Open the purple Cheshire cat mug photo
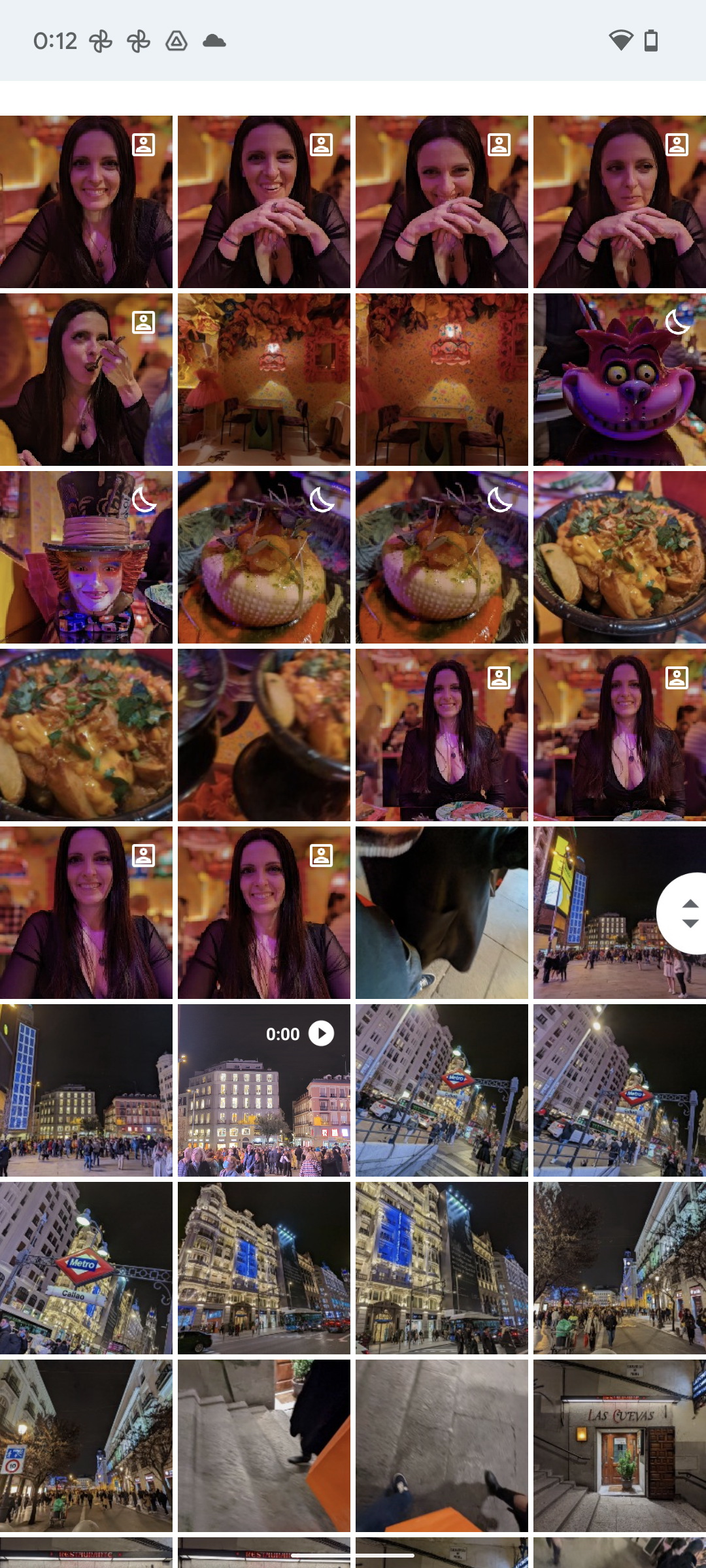This screenshot has height=1568, width=706. pos(620,380)
